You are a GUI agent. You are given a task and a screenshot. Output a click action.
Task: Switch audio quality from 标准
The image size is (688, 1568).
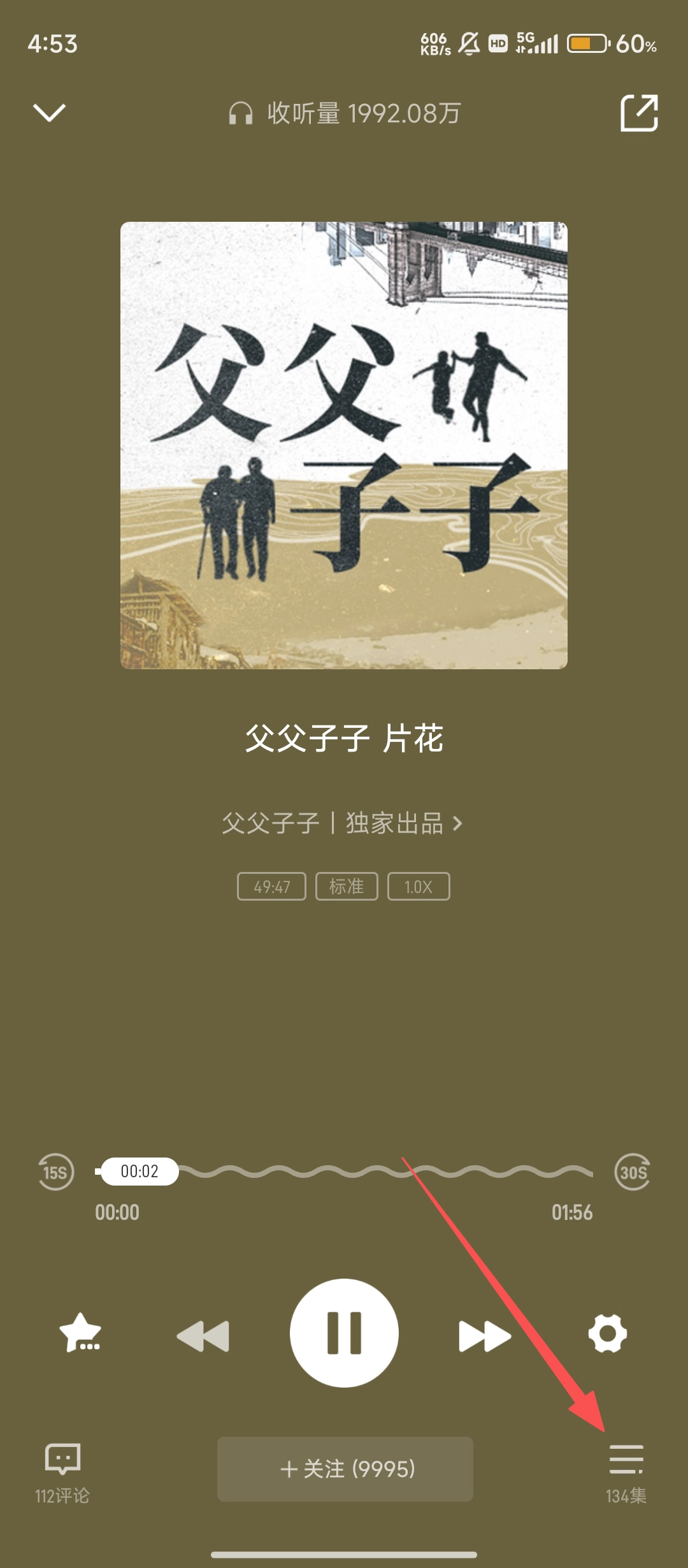(x=347, y=886)
